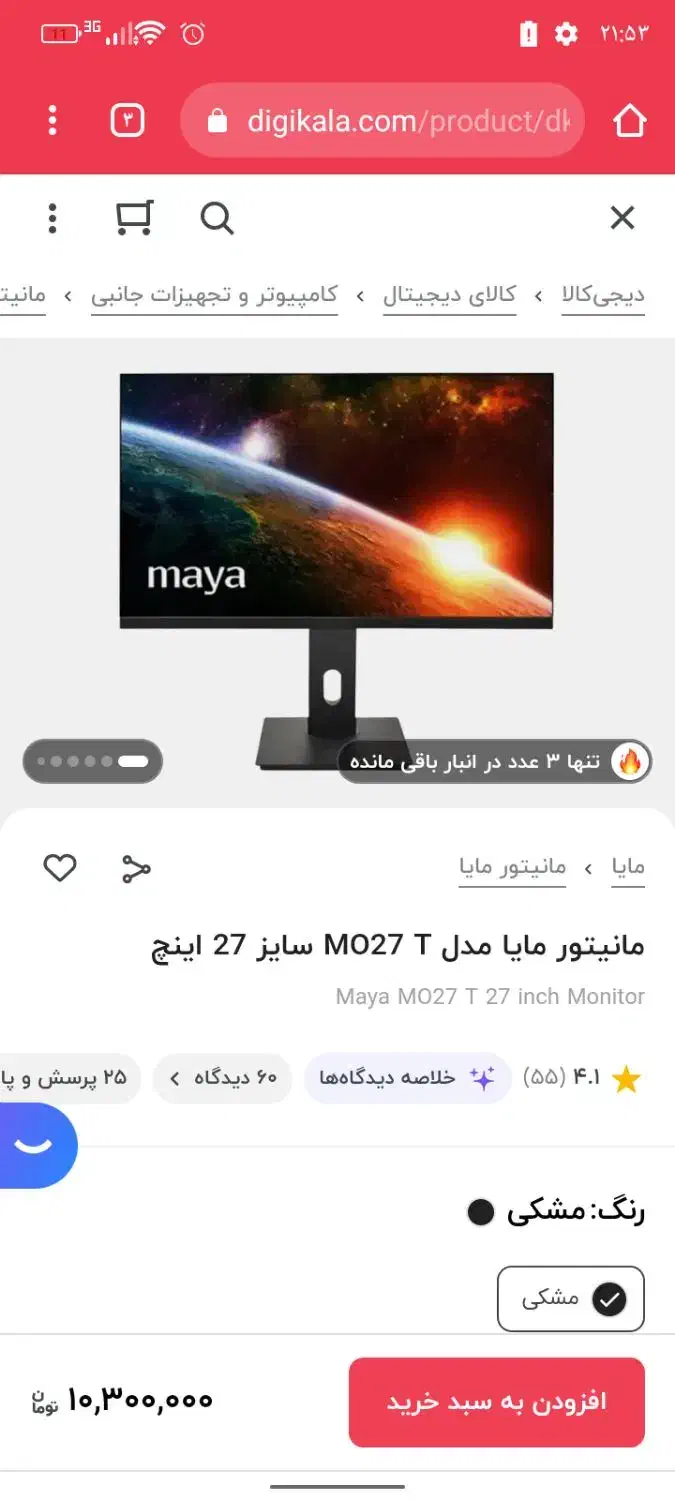Image resolution: width=675 pixels, height=1500 pixels.
Task: Add the product to favorites
Action: [60, 868]
